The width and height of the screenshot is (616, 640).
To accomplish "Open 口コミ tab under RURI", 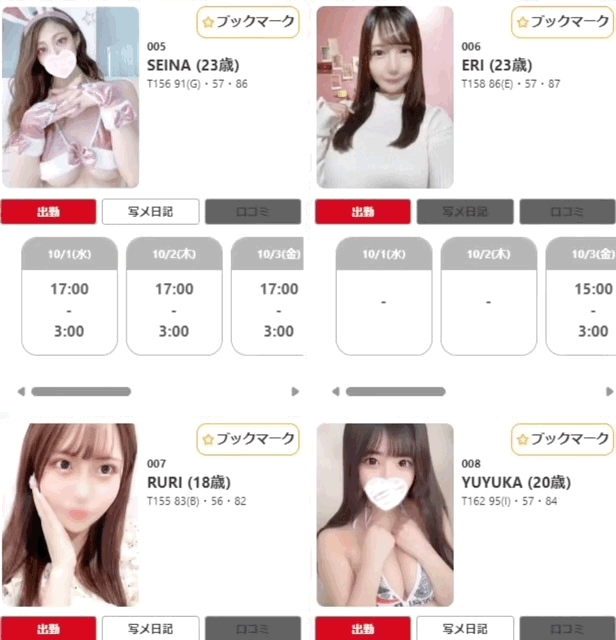I will tap(252, 629).
